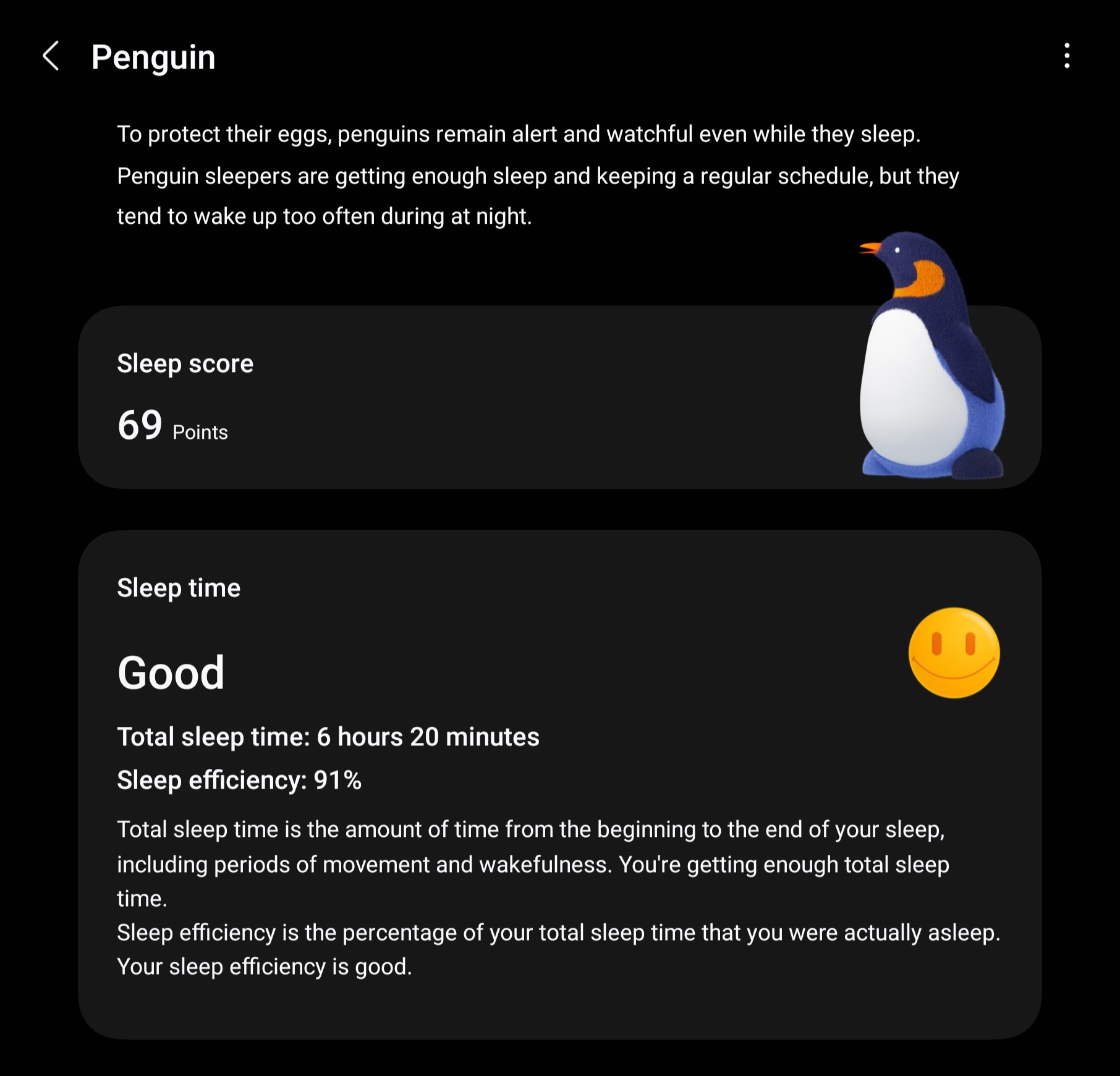Go back from the Penguin screen
Screen dimensions: 1120x1076
pyautogui.click(x=51, y=56)
